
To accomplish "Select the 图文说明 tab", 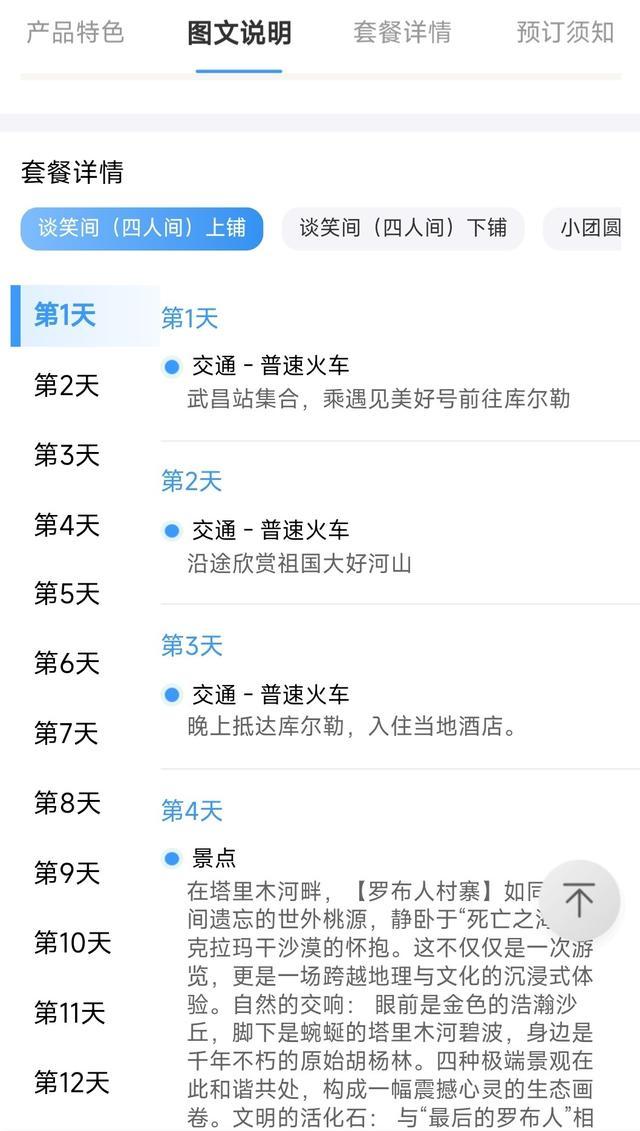I will pos(239,32).
